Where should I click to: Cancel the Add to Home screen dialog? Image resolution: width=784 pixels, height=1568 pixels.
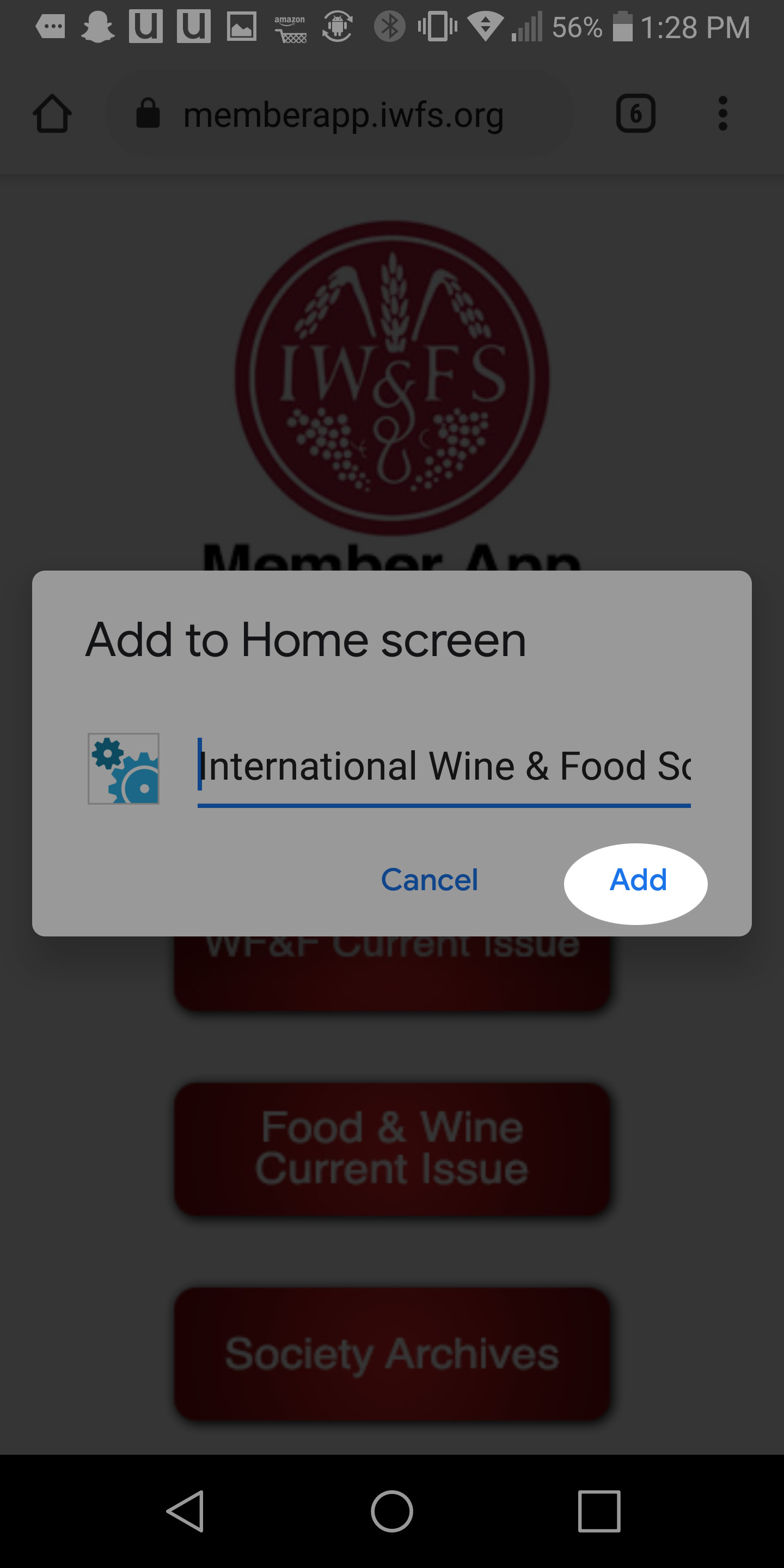[429, 880]
